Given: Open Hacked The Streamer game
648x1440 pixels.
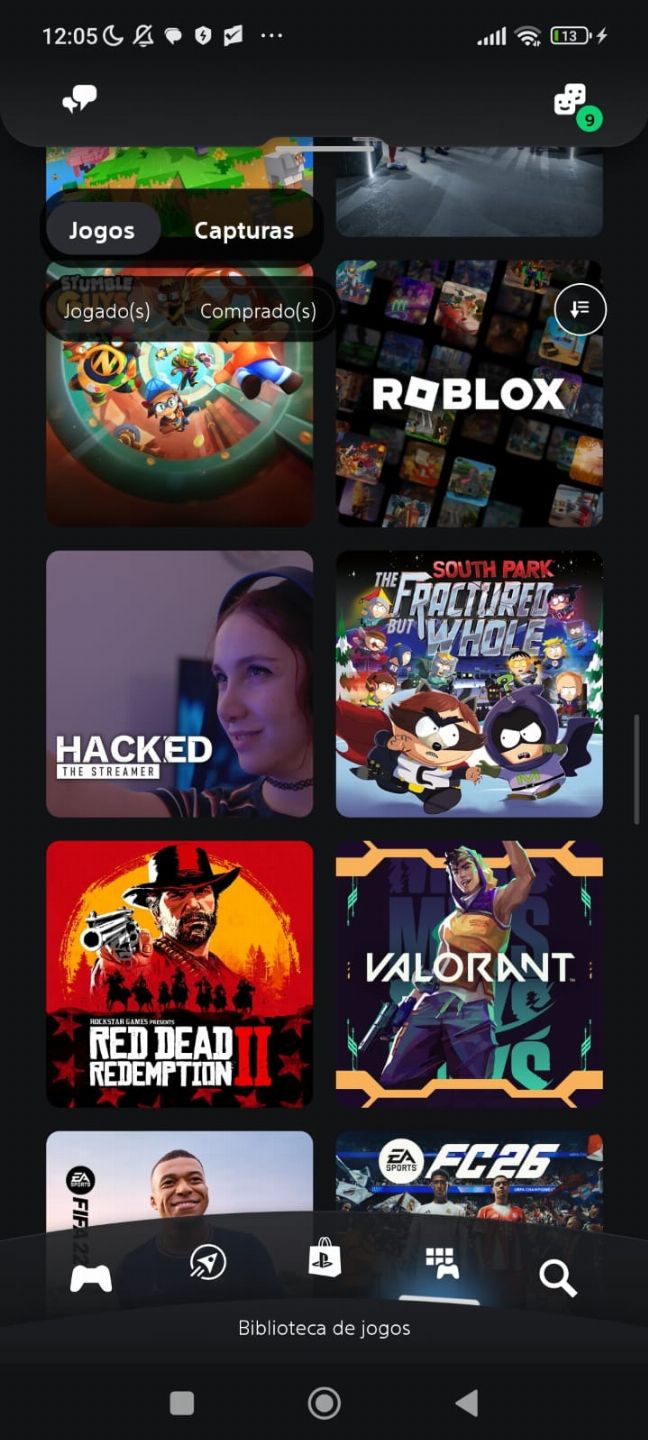Looking at the screenshot, I should tap(179, 684).
